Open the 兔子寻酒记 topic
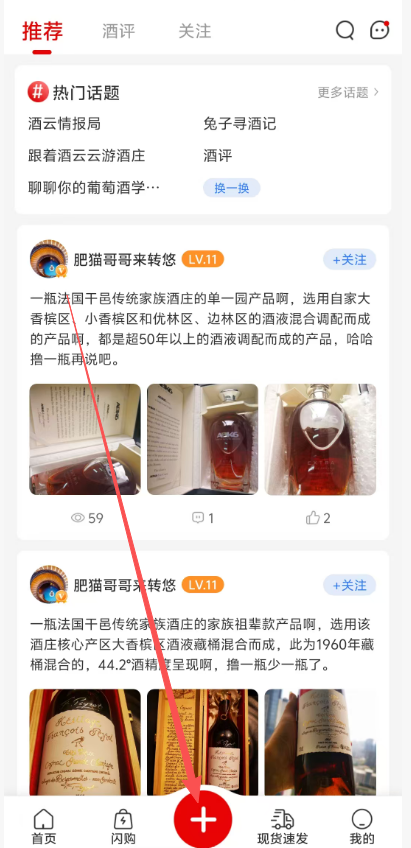The height and width of the screenshot is (848, 411). [240, 124]
